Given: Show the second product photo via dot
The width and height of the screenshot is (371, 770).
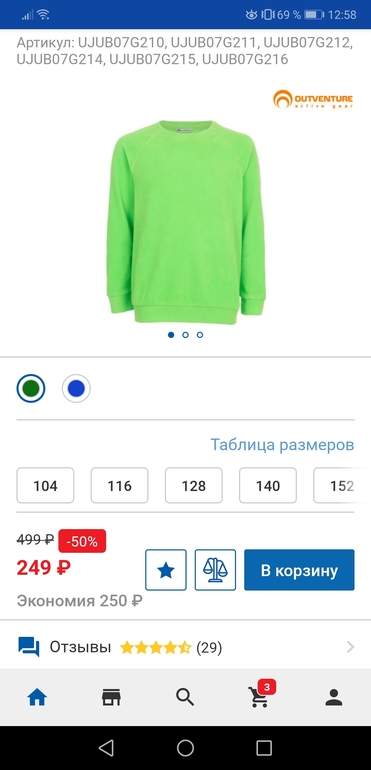Looking at the screenshot, I should point(185,335).
